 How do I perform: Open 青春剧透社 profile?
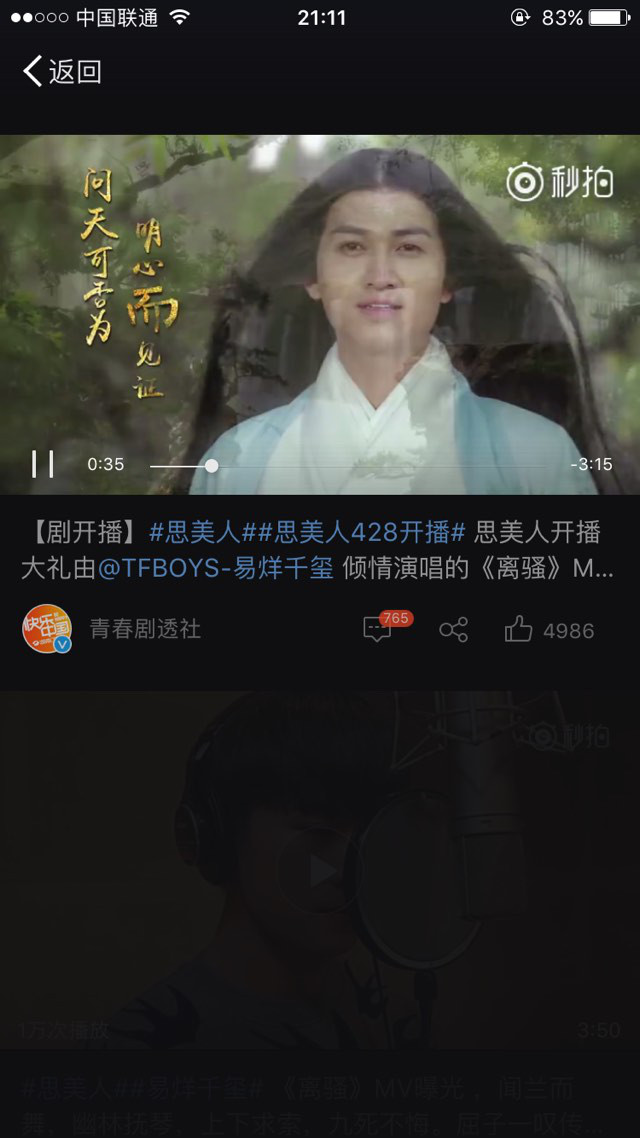click(x=145, y=629)
